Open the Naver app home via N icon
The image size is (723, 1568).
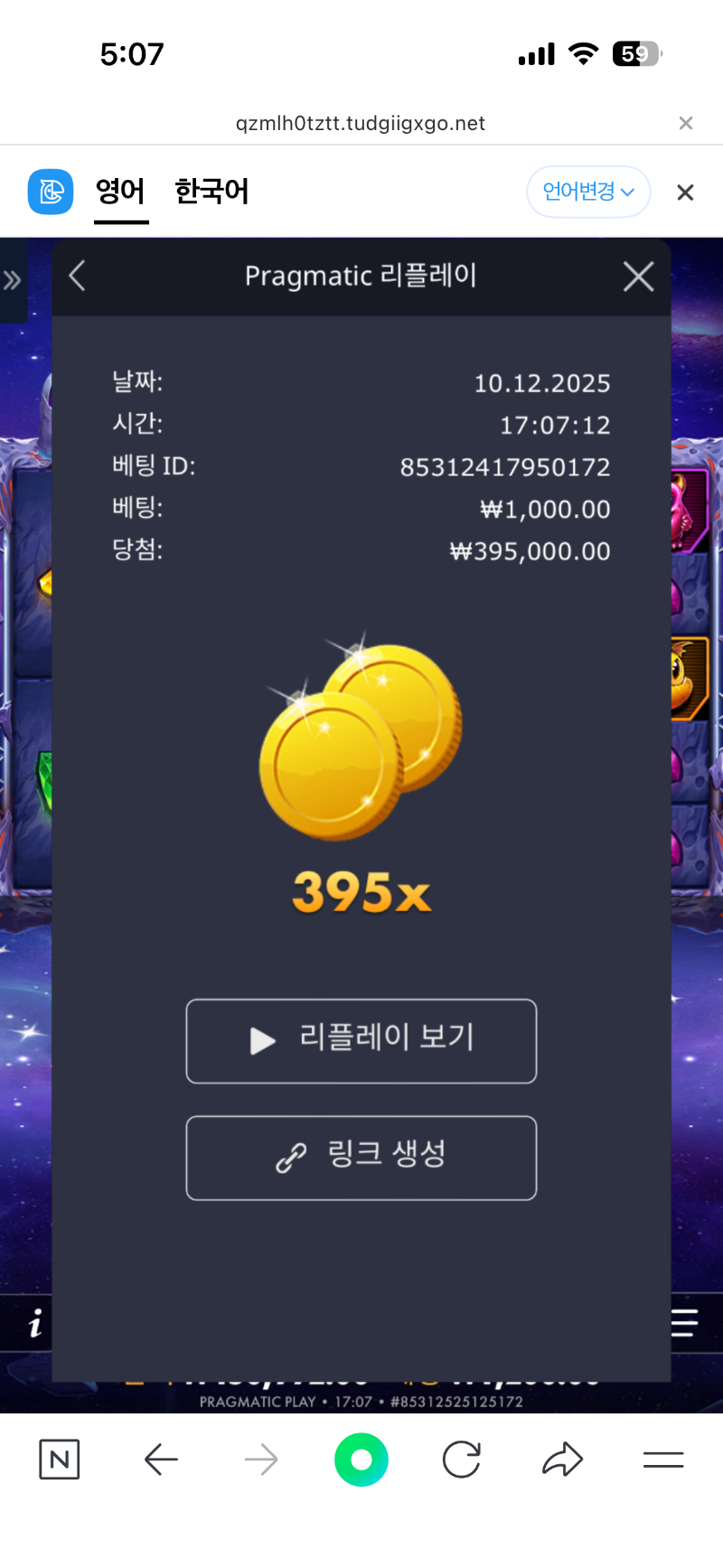[59, 1459]
